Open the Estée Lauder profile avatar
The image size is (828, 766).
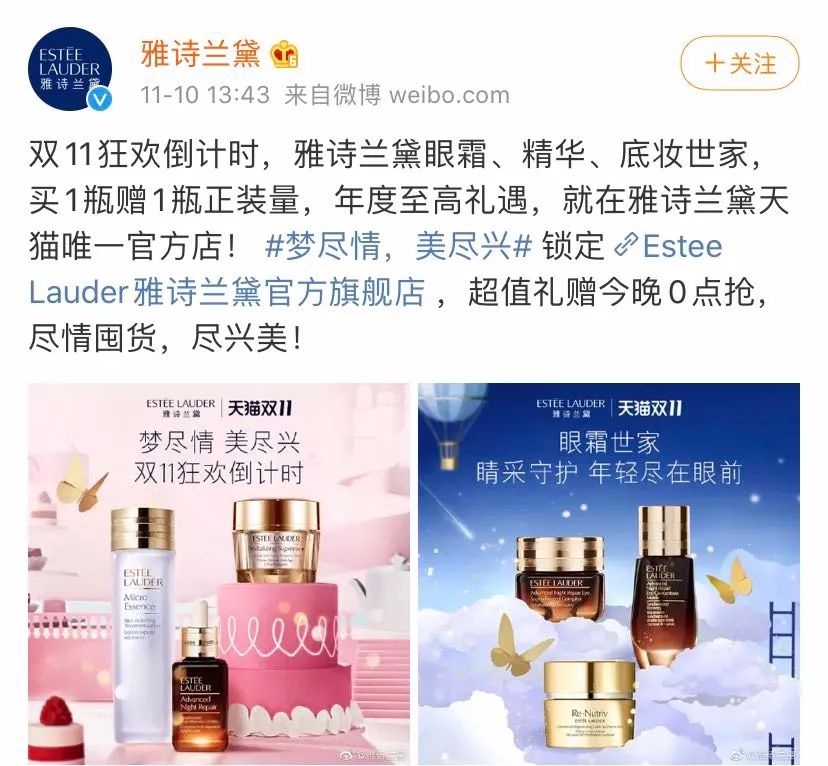(x=70, y=70)
